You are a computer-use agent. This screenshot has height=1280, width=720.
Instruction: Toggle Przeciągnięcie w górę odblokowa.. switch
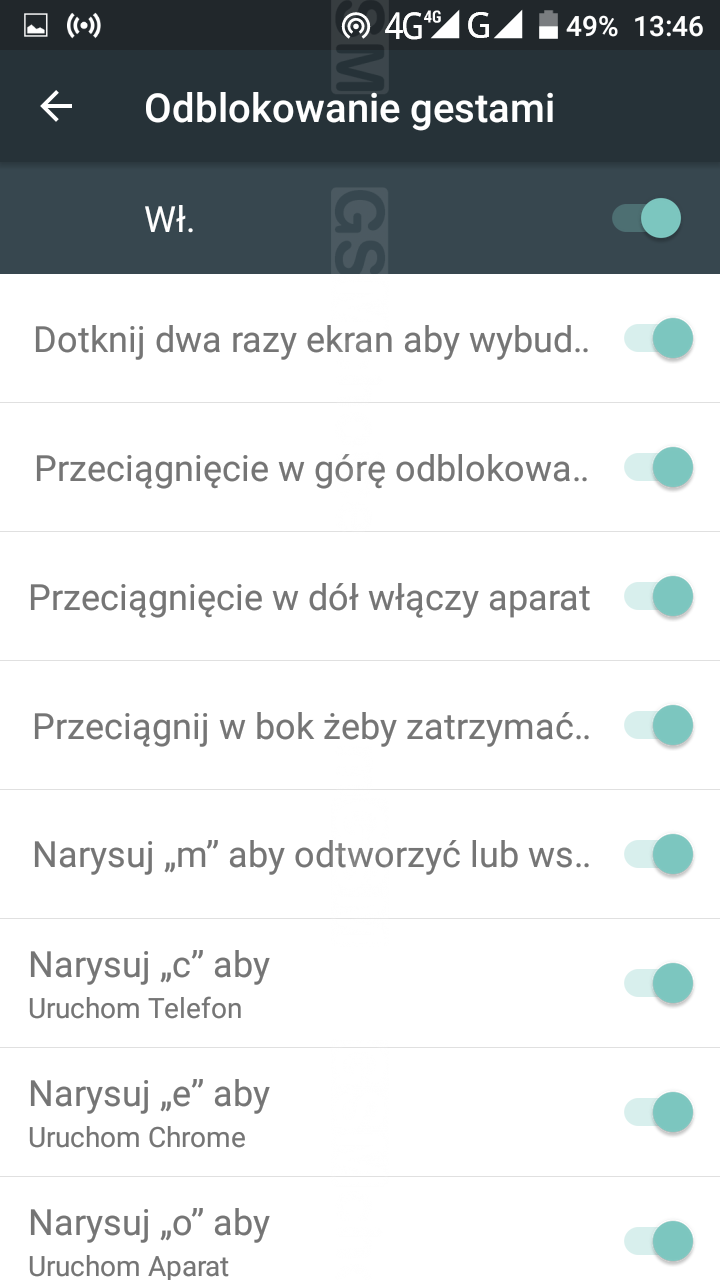[x=659, y=467]
